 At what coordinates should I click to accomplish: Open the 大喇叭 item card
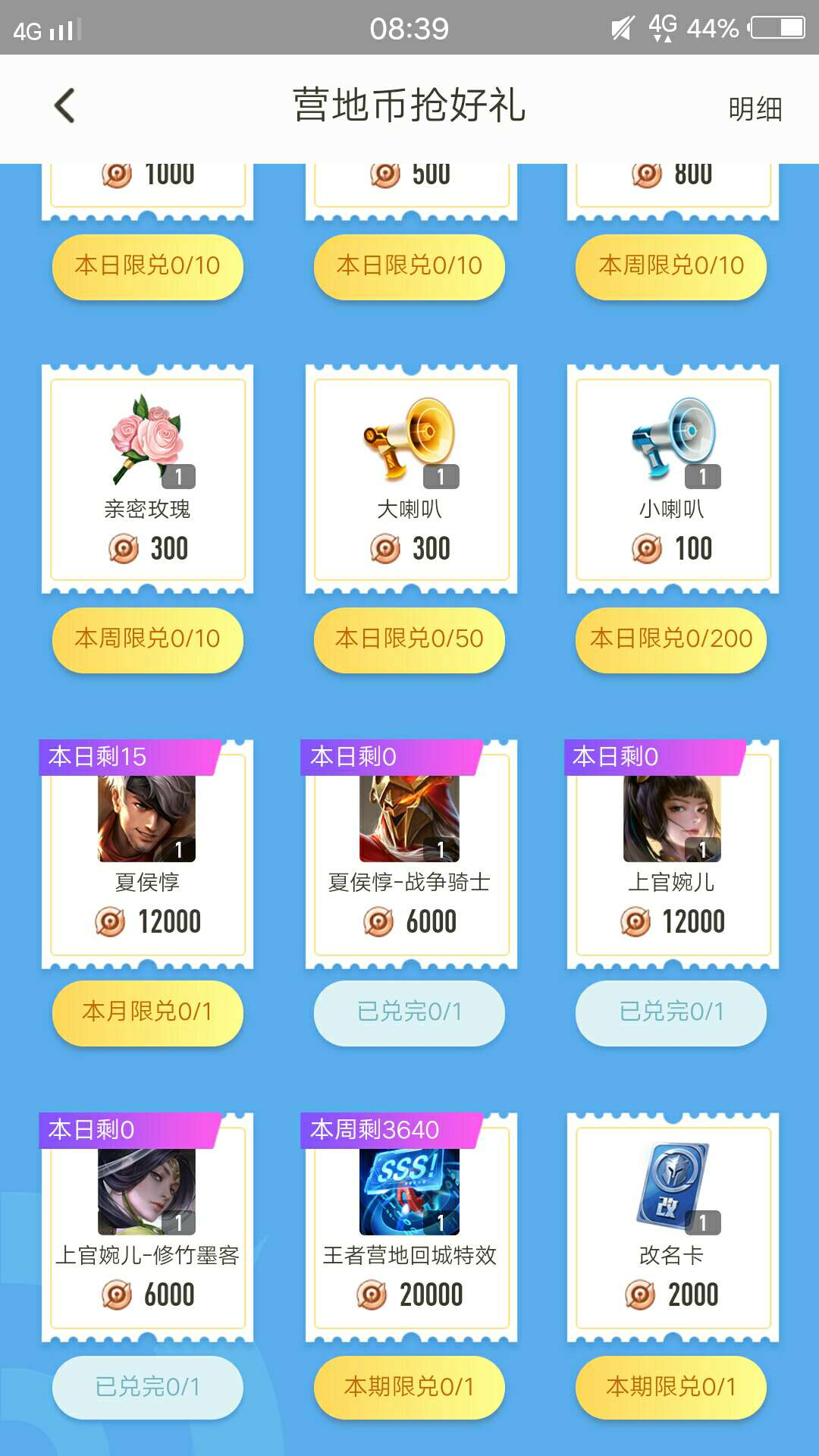(409, 479)
